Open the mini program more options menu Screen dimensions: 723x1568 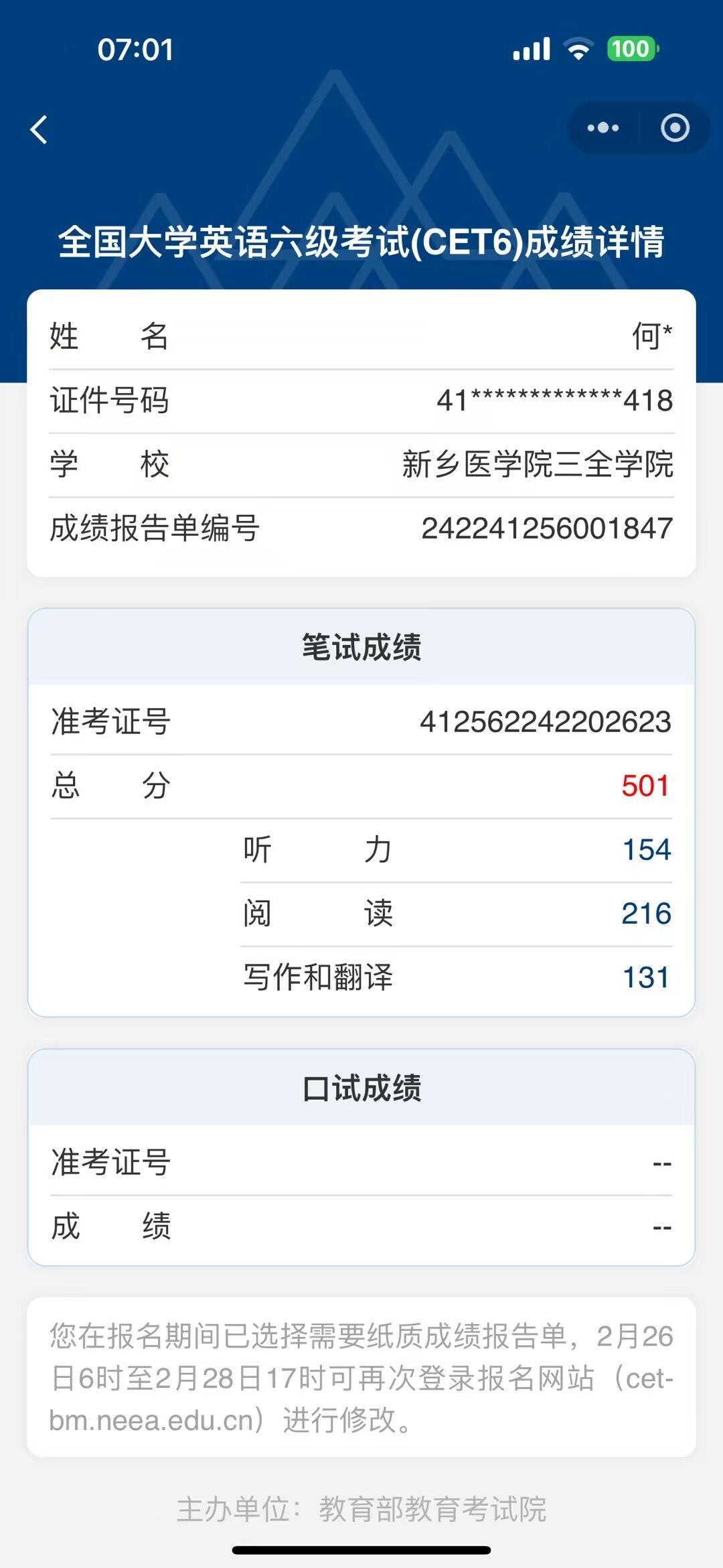tap(603, 128)
